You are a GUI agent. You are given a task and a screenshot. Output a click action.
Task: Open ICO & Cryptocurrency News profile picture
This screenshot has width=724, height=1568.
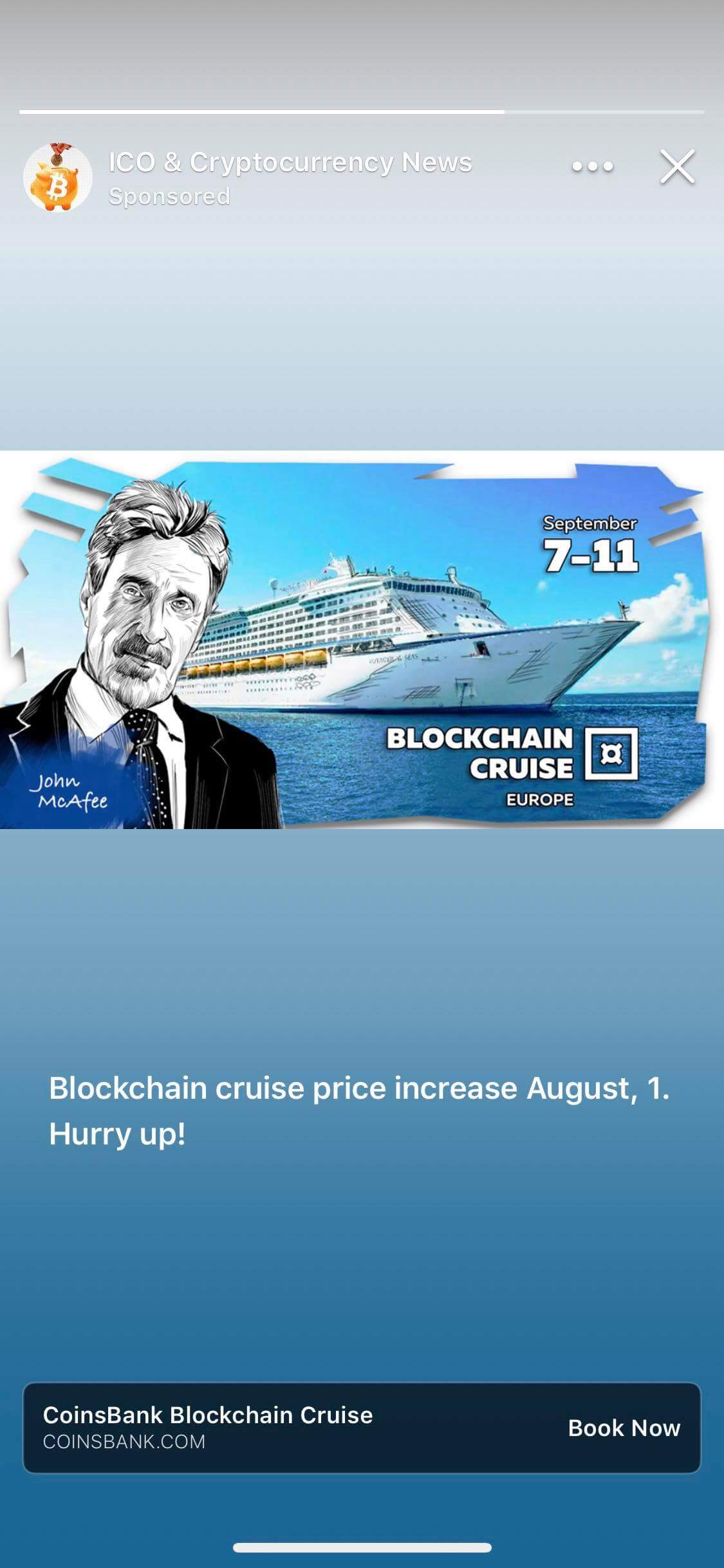(58, 178)
